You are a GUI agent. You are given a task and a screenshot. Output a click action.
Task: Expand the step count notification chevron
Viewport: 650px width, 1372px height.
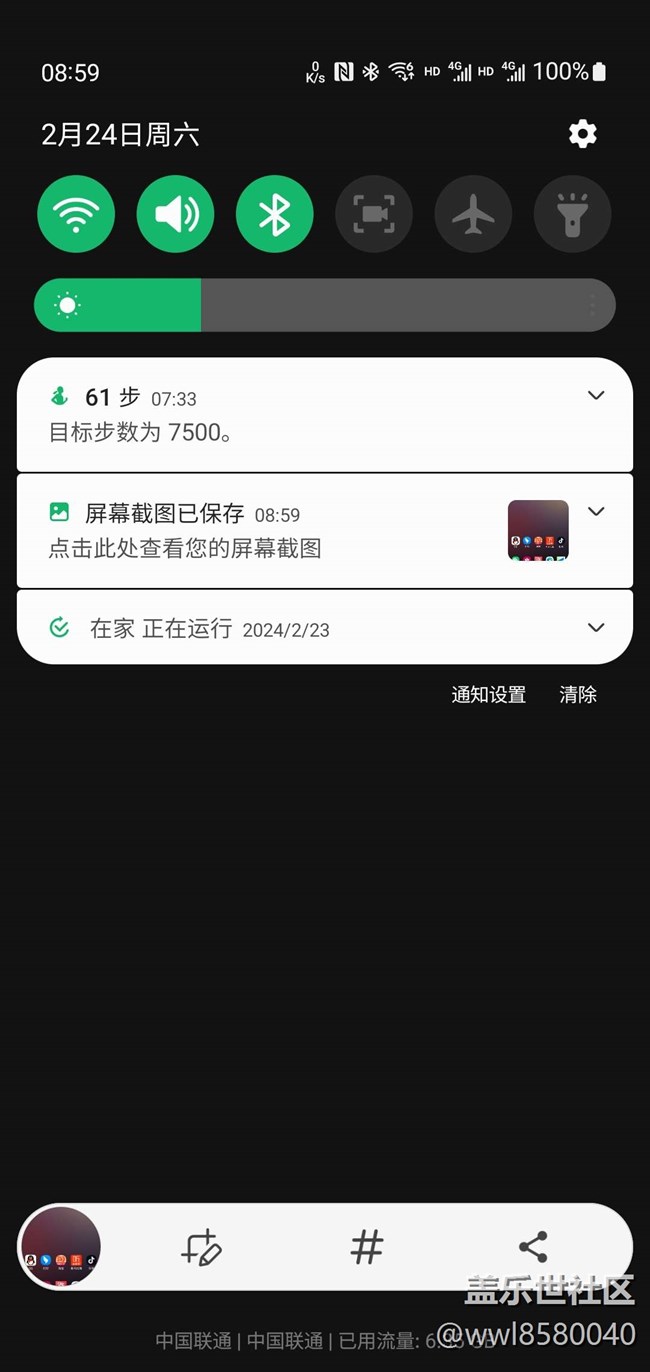[596, 395]
